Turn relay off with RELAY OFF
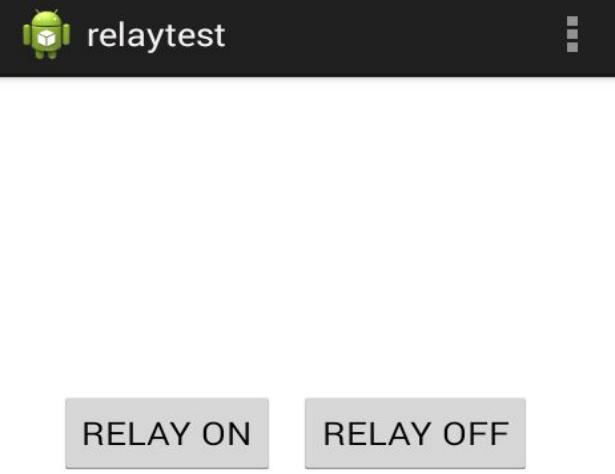615x474 pixels. point(415,433)
